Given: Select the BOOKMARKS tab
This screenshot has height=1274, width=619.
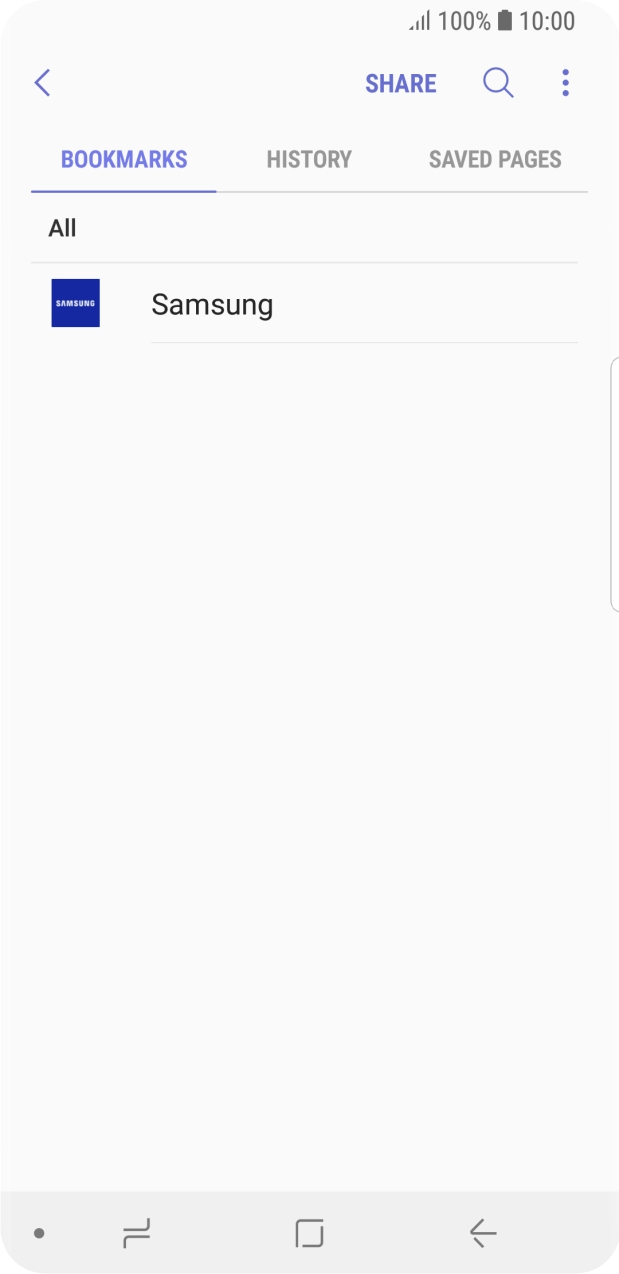Looking at the screenshot, I should coord(124,160).
